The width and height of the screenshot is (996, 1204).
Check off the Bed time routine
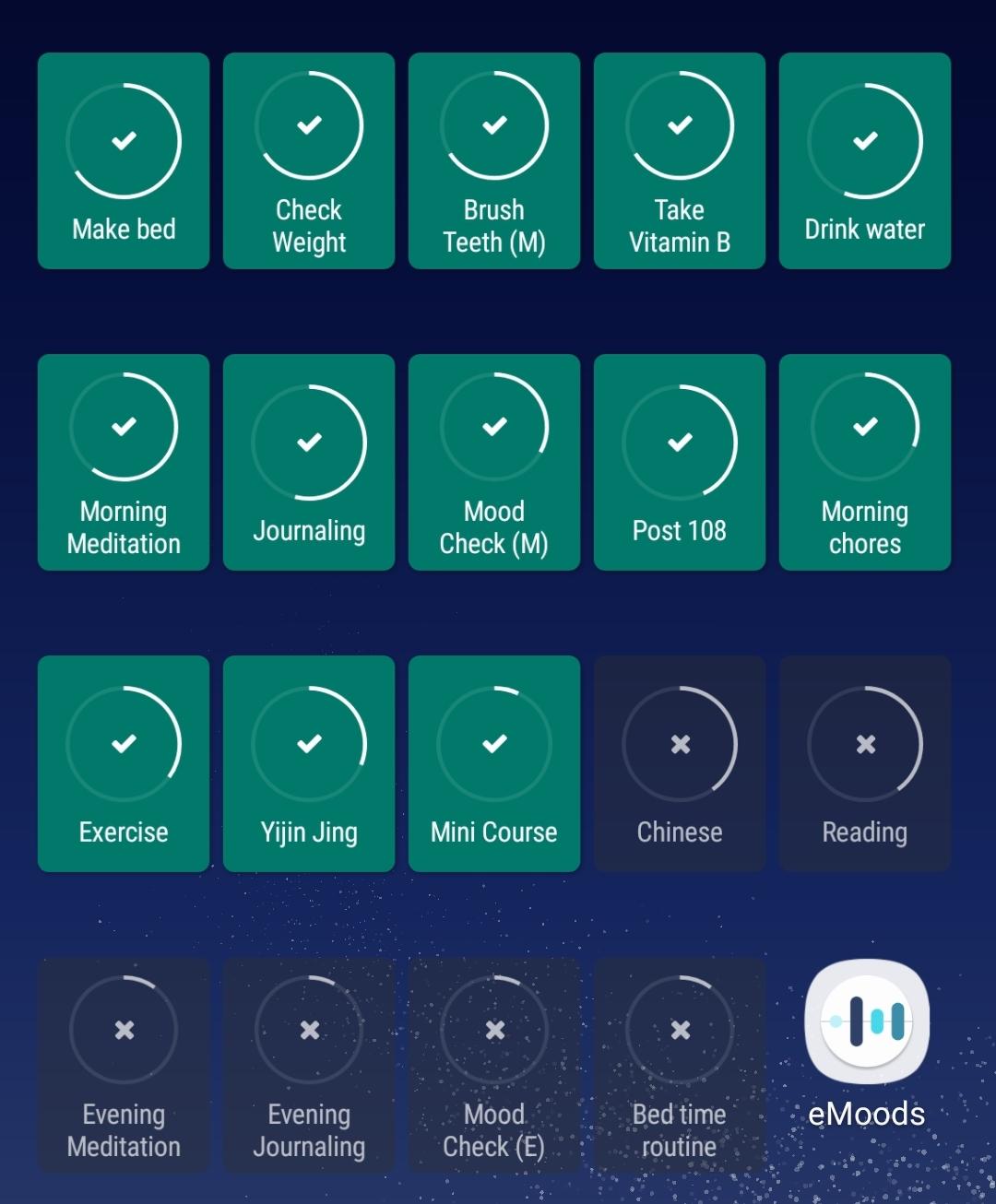[x=680, y=1065]
